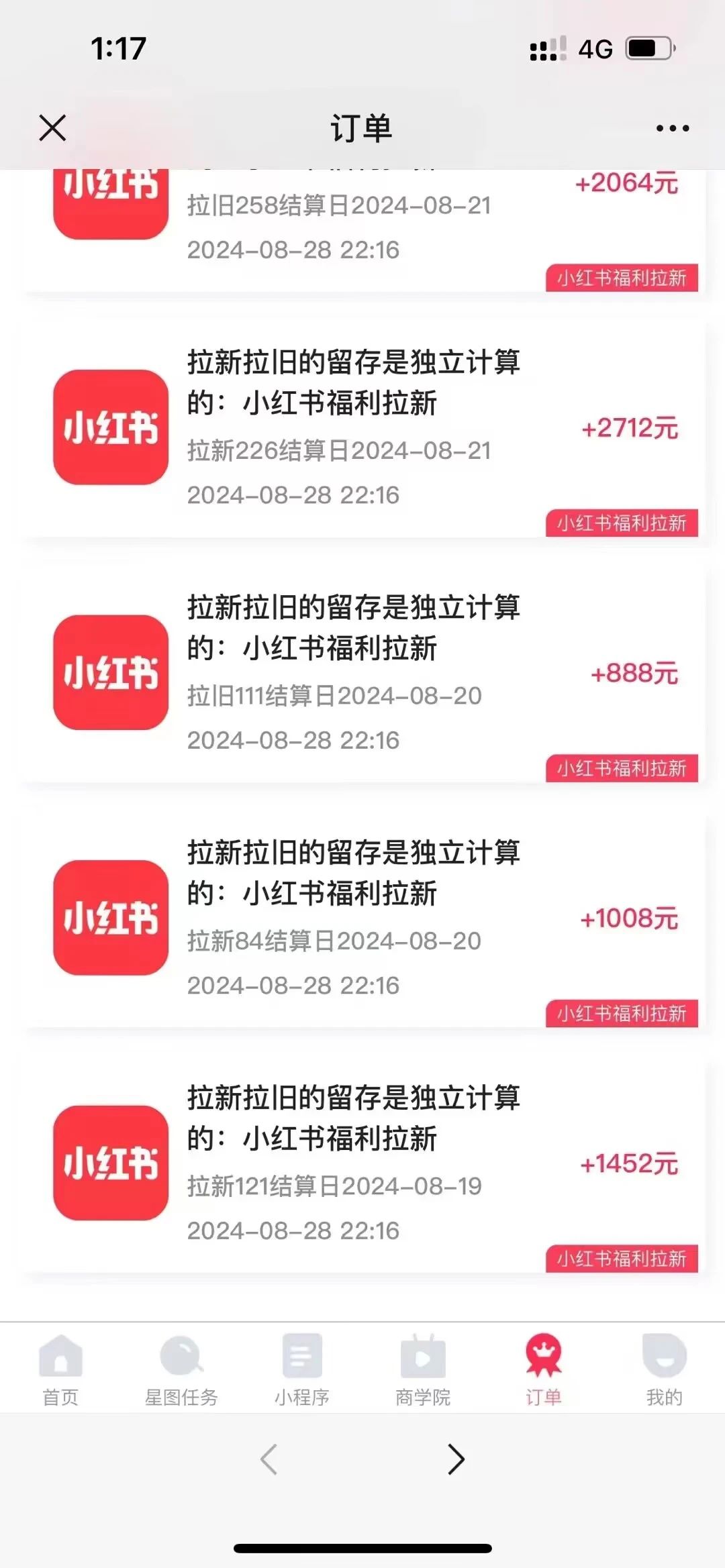Go to the next page arrow
Viewport: 725px width, 1568px height.
pyautogui.click(x=456, y=1459)
